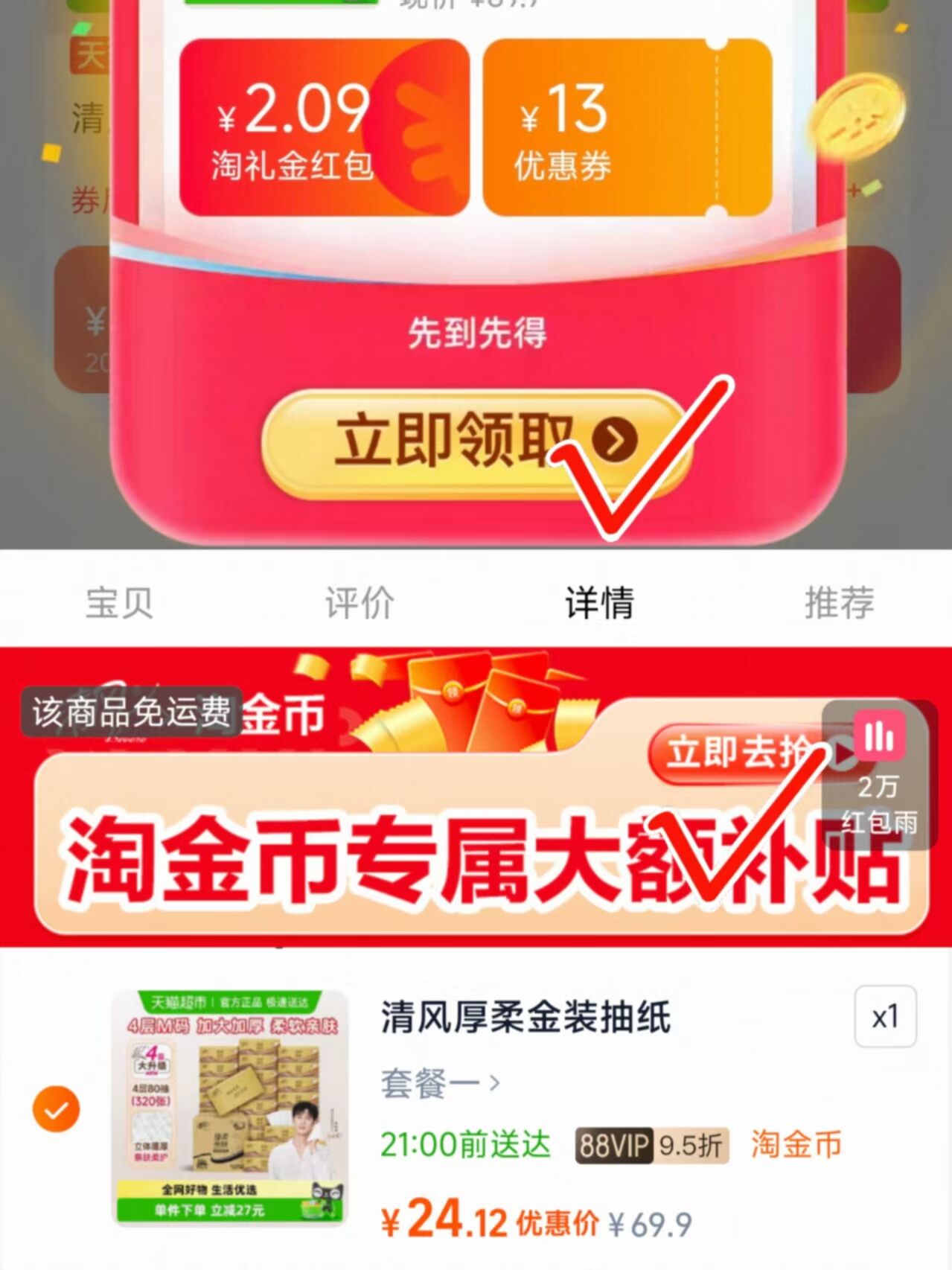Tap the 先到先得 banner area
Image resolution: width=952 pixels, height=1270 pixels.
[x=476, y=334]
